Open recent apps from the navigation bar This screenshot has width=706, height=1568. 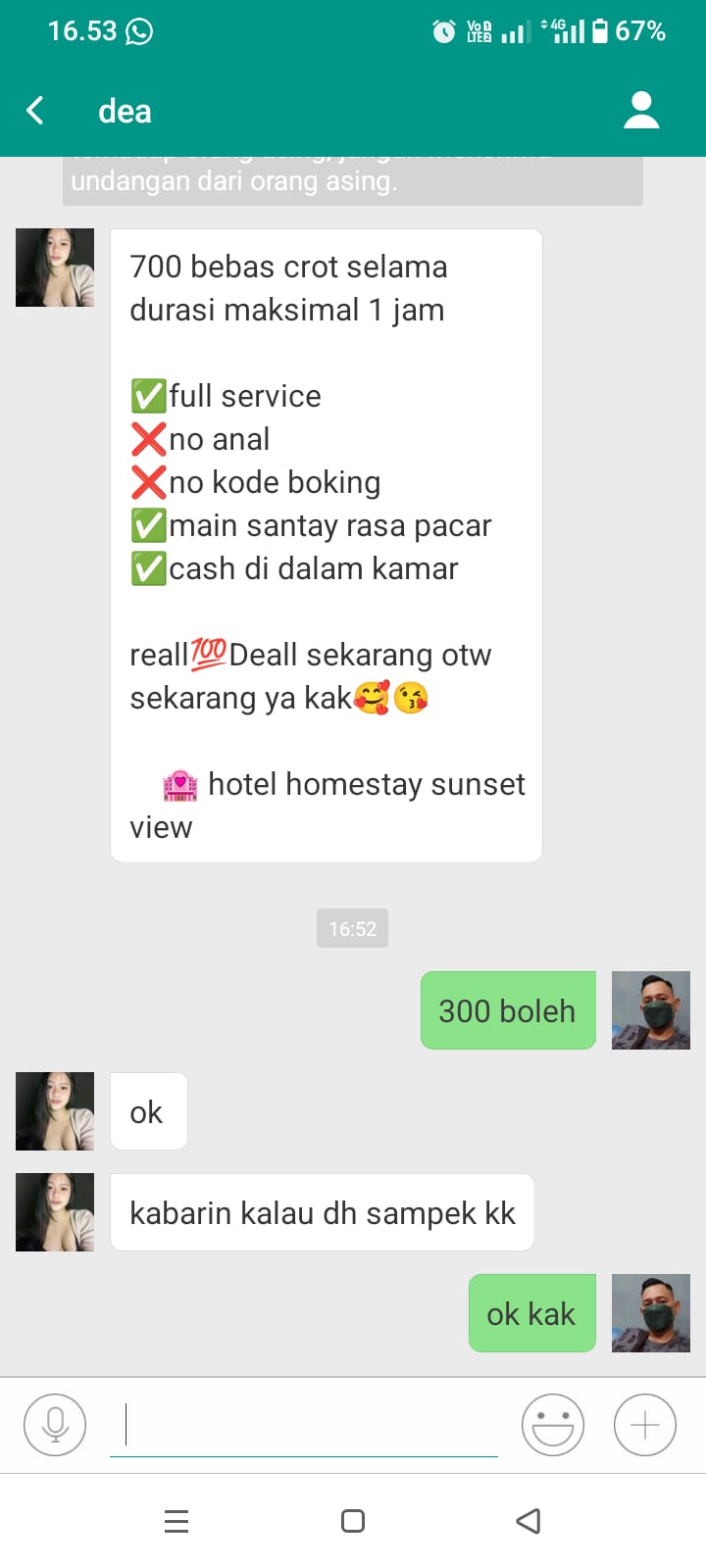[x=176, y=1521]
